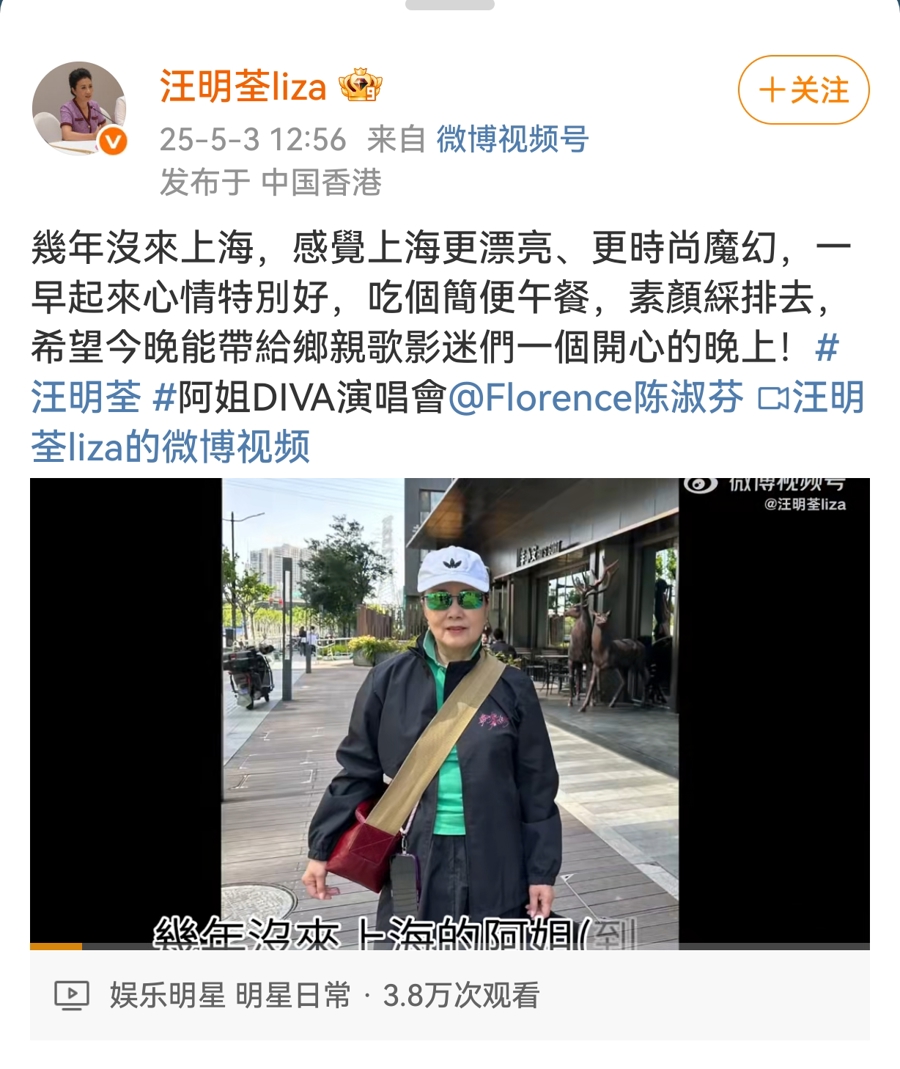Play the Shanghai street video

click(449, 712)
